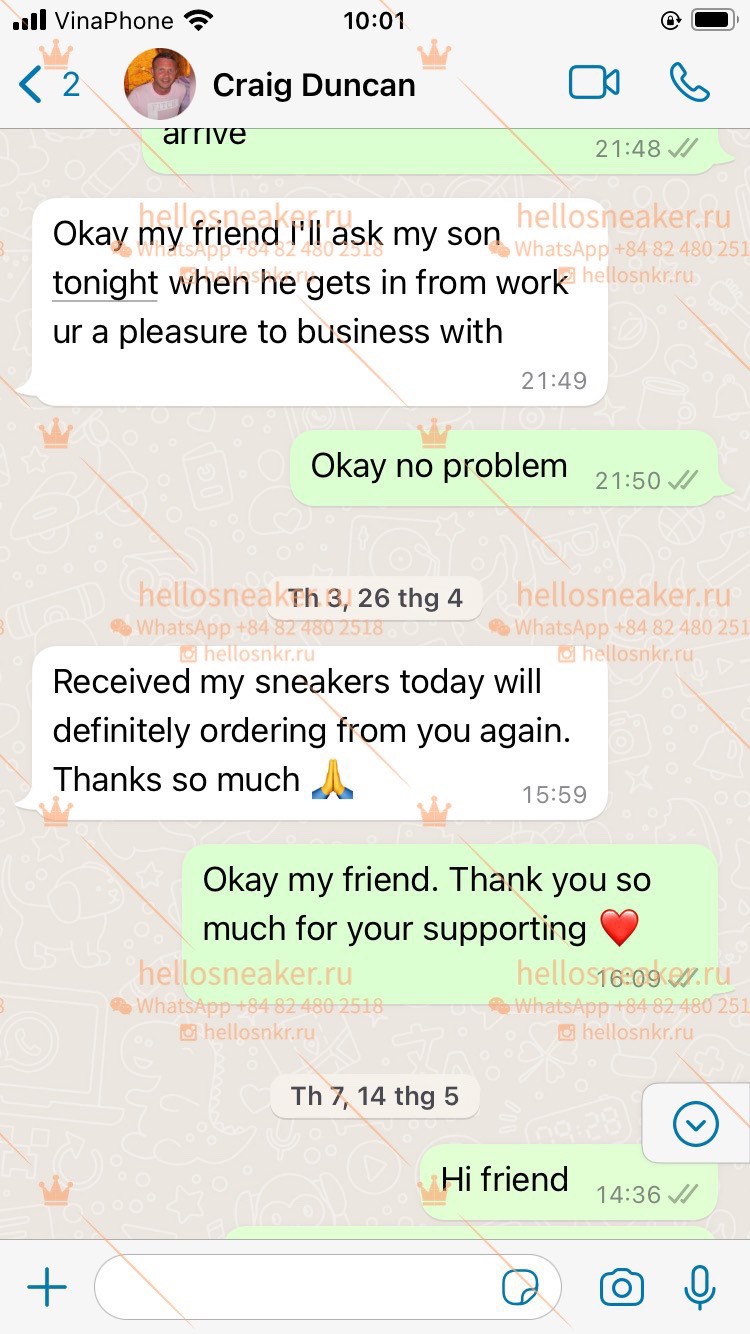Open the camera to send a photo

click(621, 1287)
